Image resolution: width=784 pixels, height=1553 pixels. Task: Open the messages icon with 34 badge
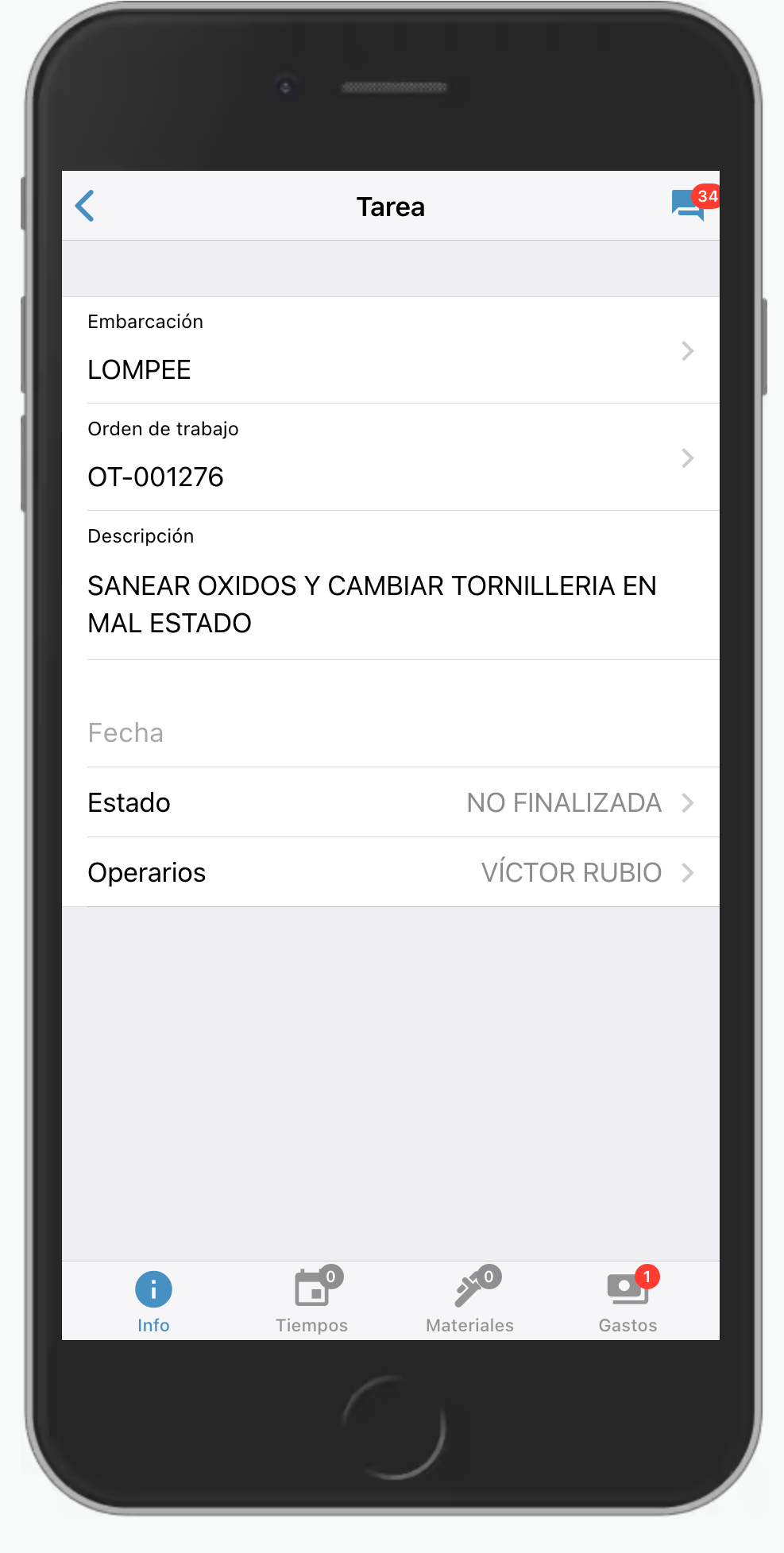(x=689, y=205)
